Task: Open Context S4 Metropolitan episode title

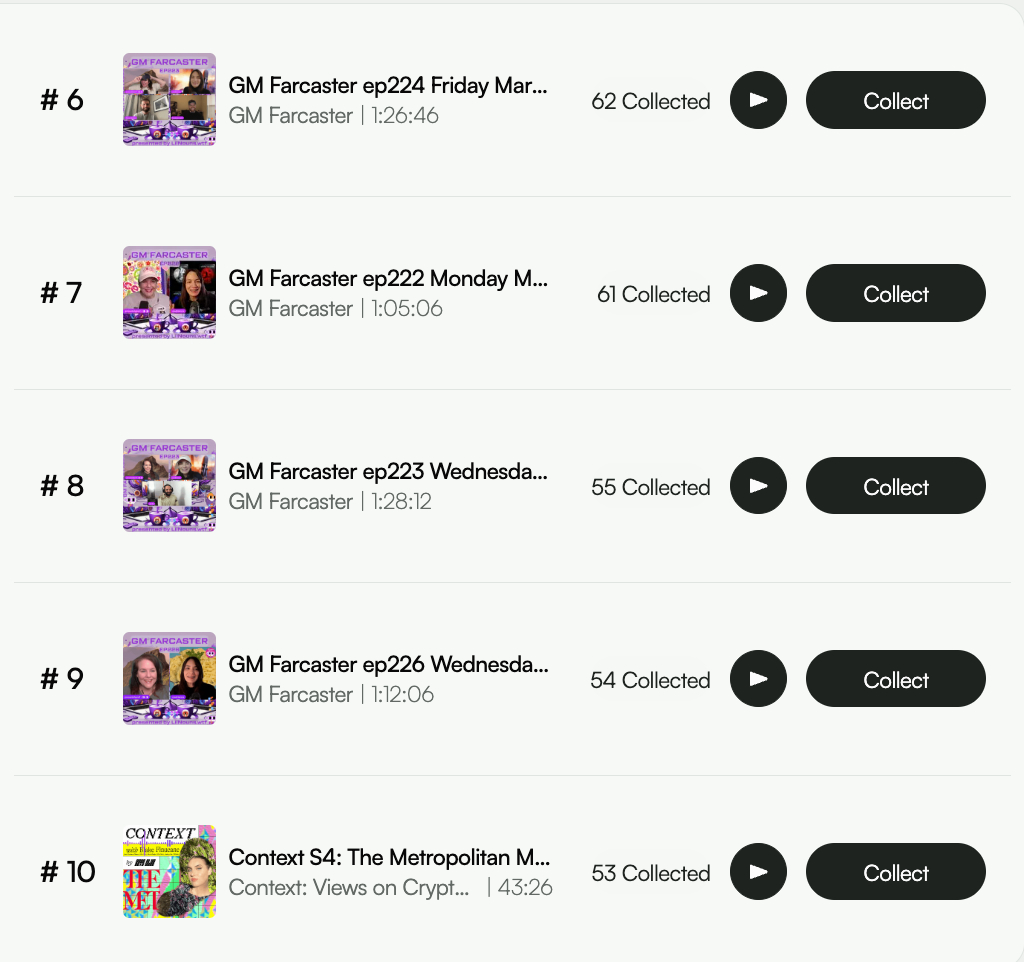Action: pyautogui.click(x=388, y=857)
